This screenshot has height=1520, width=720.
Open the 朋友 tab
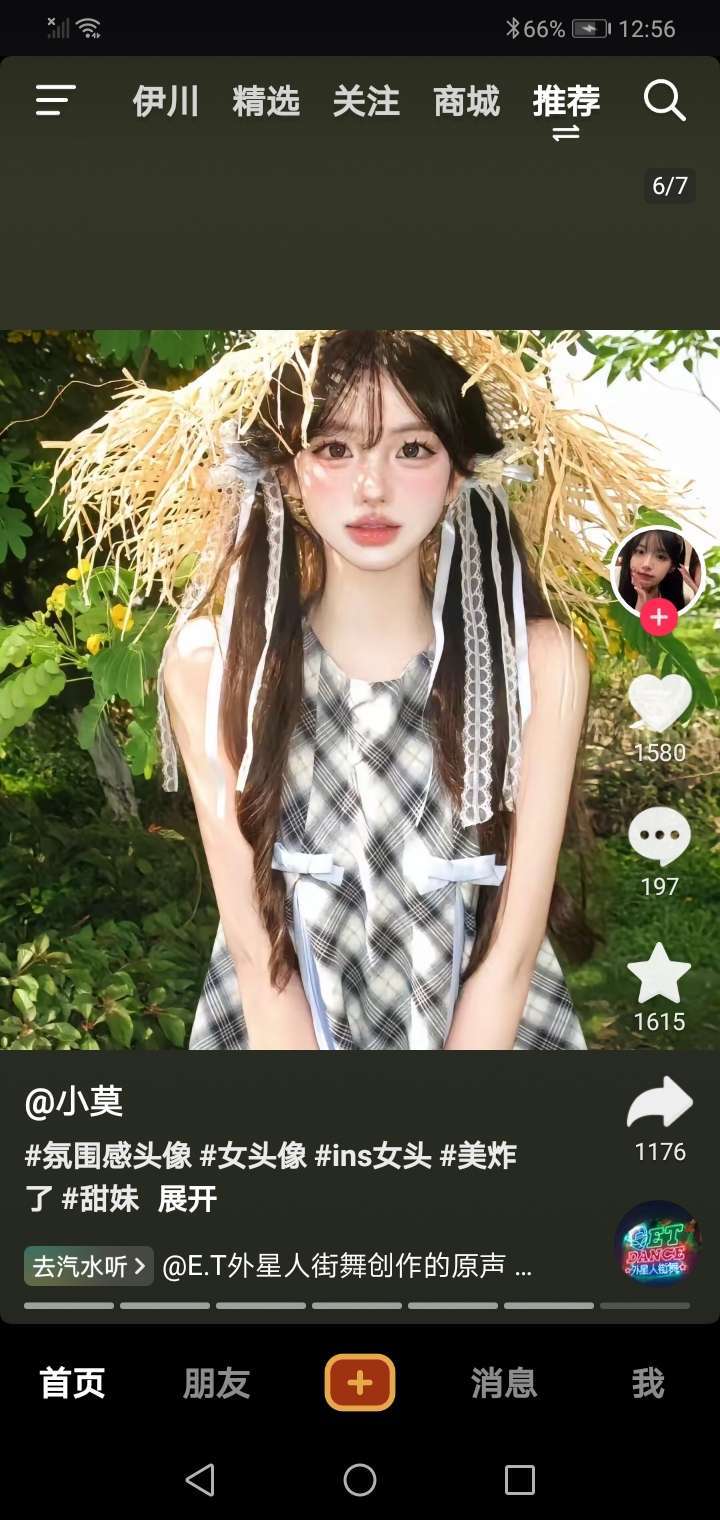point(216,1384)
